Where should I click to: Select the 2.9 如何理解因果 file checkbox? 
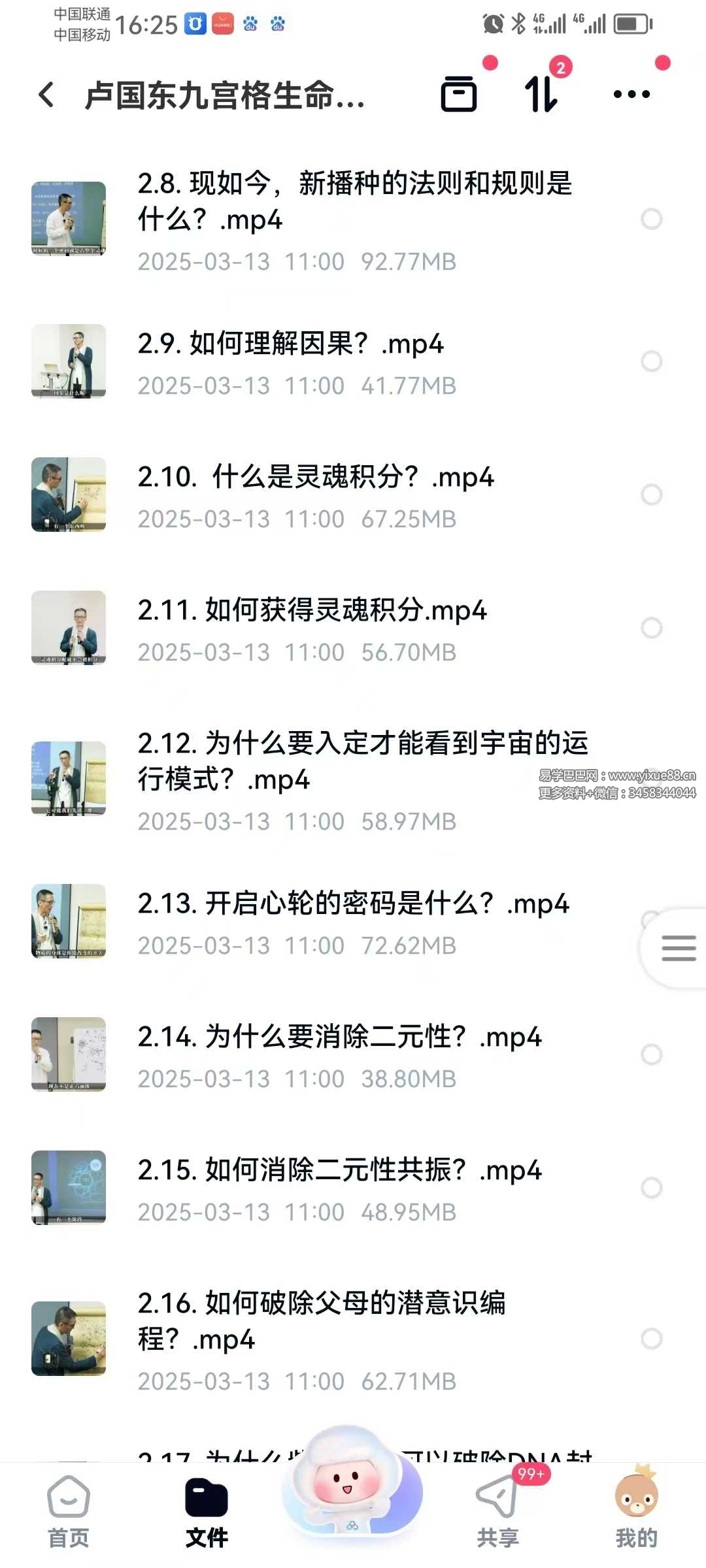(x=651, y=361)
